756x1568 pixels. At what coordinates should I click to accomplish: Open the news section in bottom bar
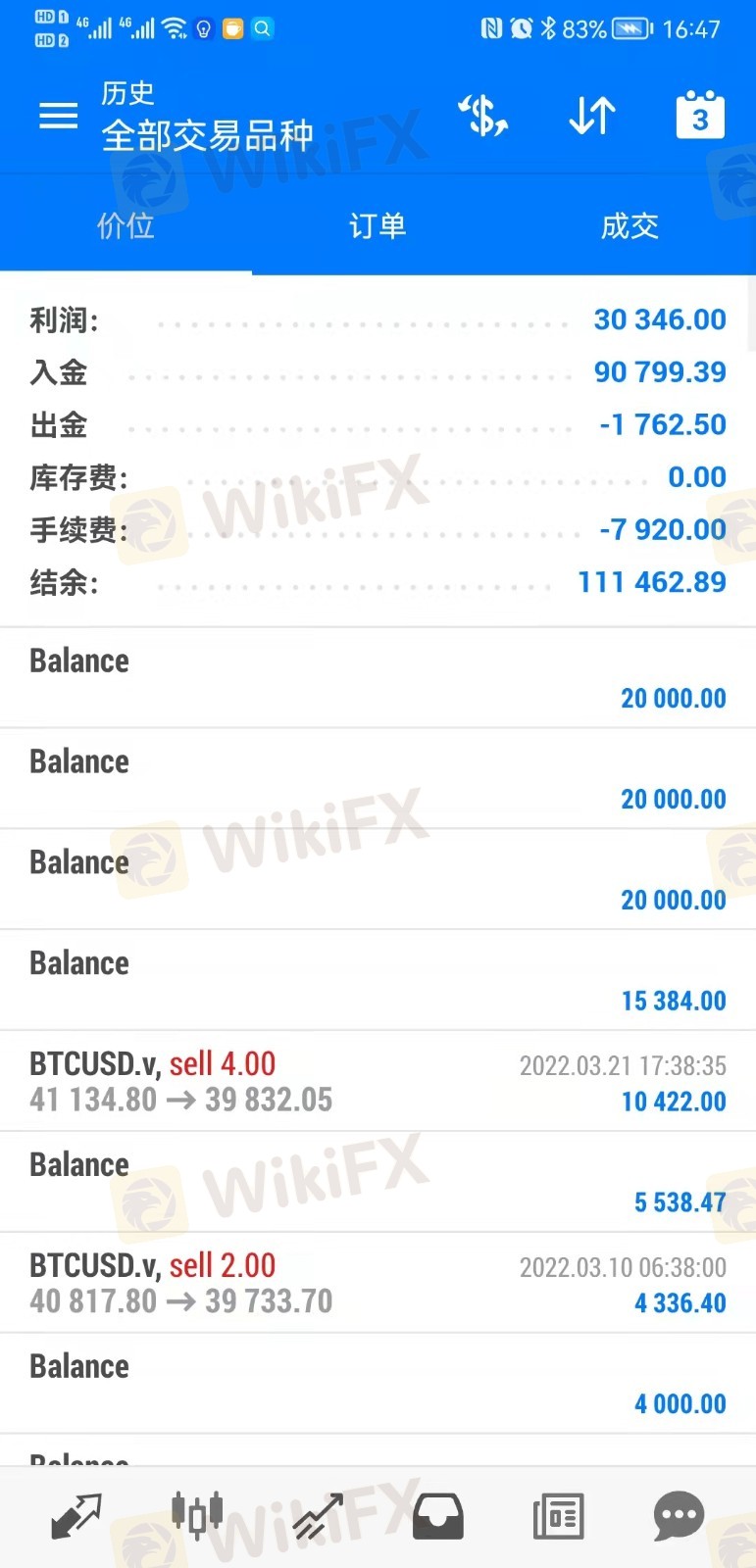(x=559, y=1516)
